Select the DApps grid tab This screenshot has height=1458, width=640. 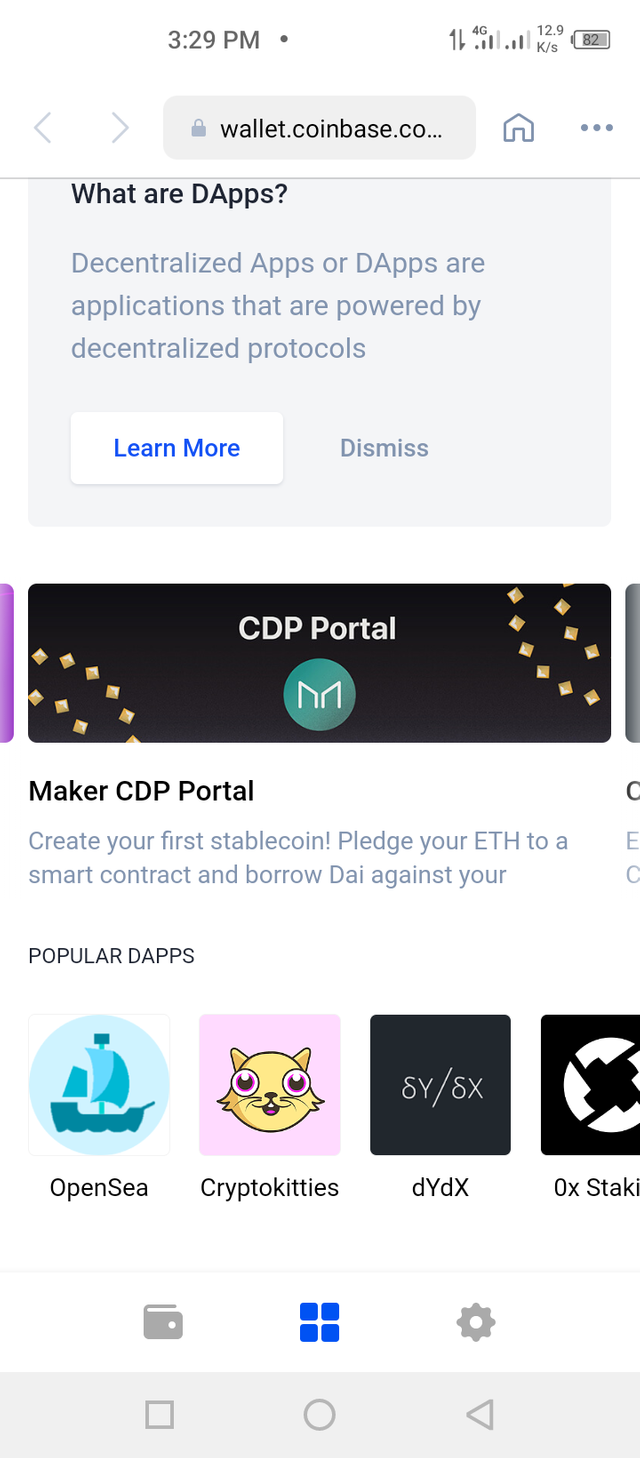(320, 1322)
